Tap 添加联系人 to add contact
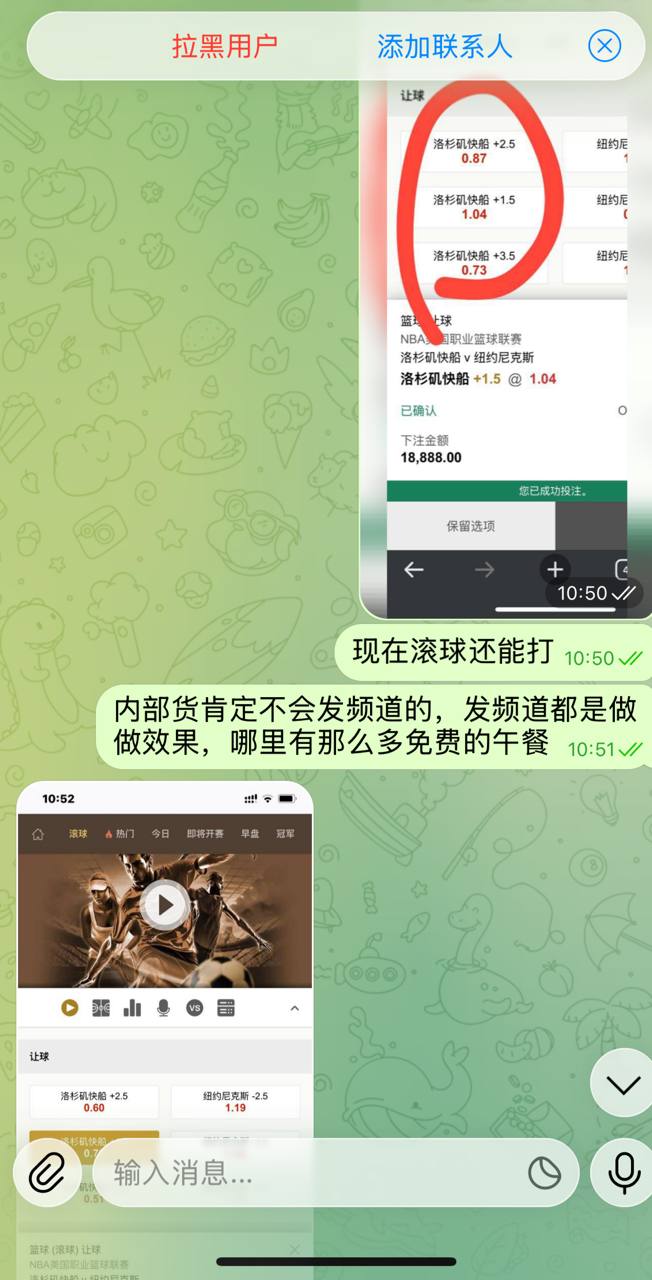 [x=444, y=46]
